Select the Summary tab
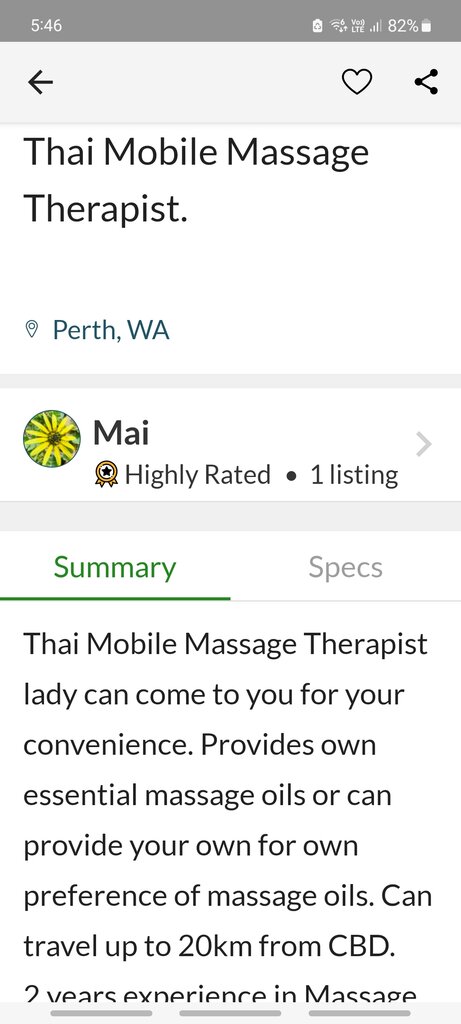 coord(115,567)
